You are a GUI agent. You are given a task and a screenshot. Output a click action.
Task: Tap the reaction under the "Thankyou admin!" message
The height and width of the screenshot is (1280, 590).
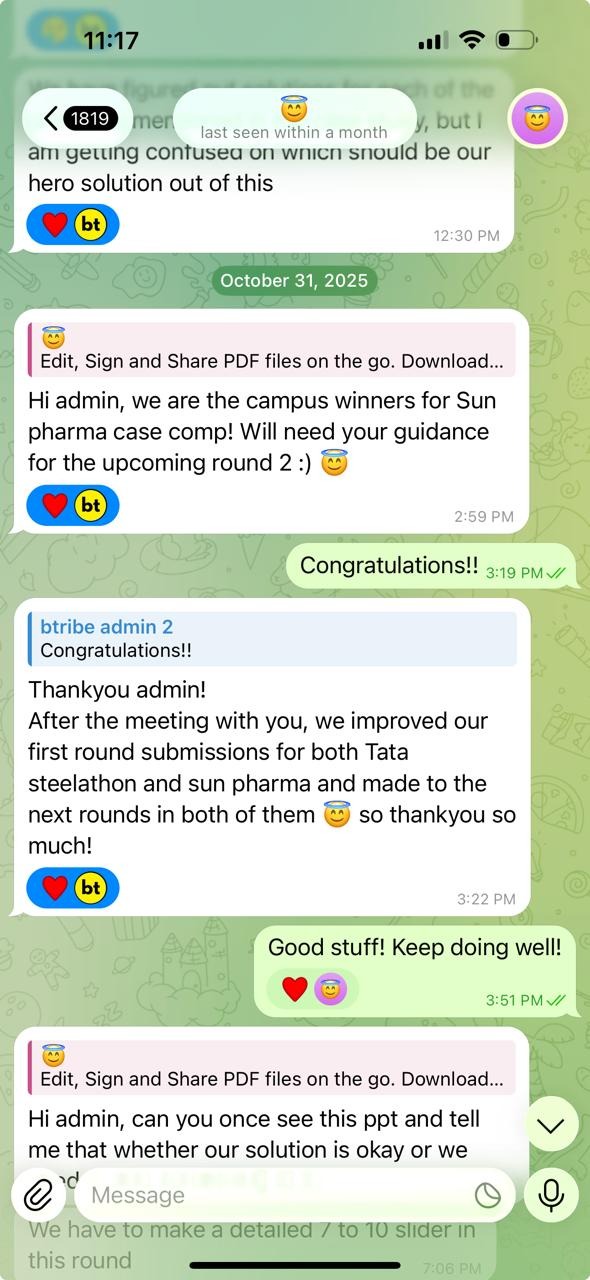click(73, 888)
